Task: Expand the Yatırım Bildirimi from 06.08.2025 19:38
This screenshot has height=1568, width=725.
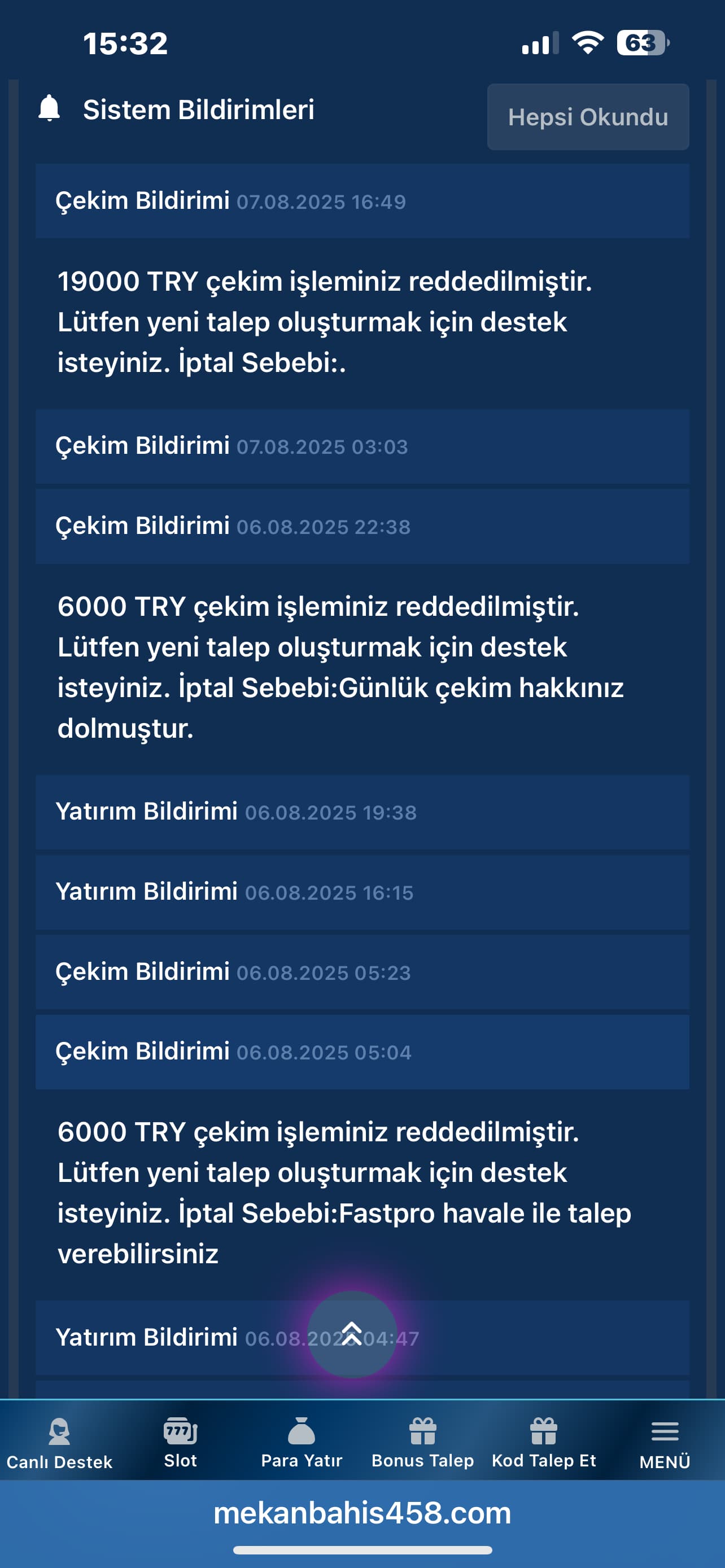Action: [x=362, y=812]
